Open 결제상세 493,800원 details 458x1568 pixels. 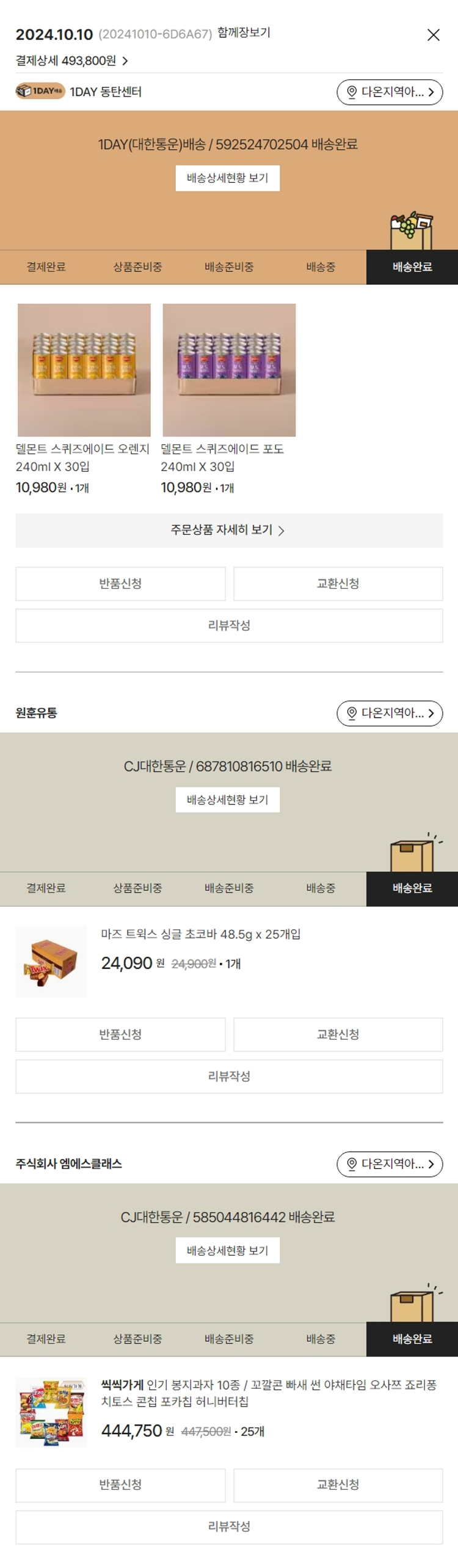coord(71,61)
